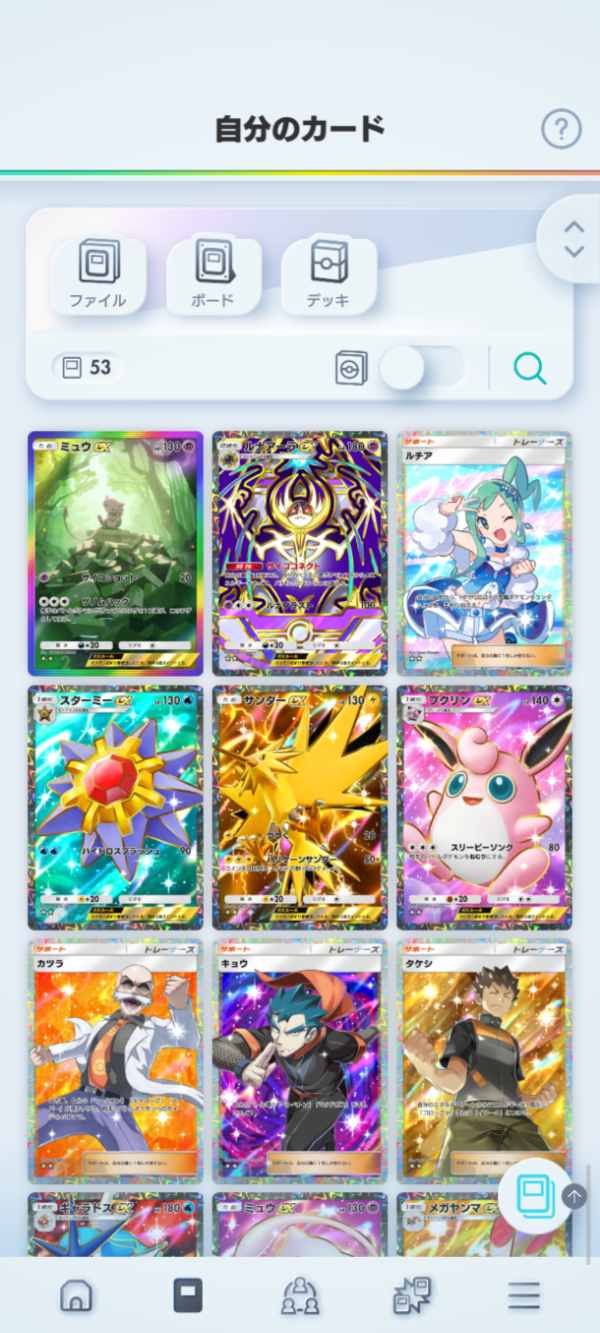
Task: Open the ボード option
Action: coord(213,274)
